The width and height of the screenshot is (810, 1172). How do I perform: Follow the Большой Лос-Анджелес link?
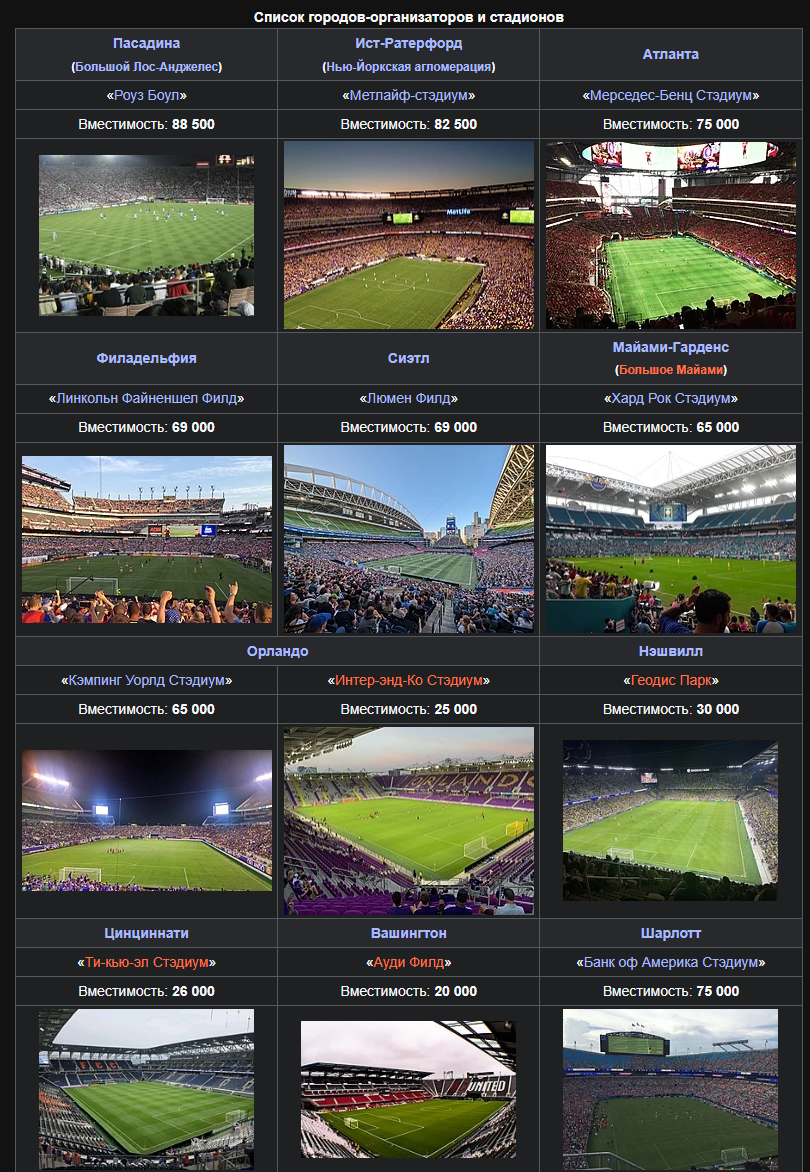[x=146, y=67]
